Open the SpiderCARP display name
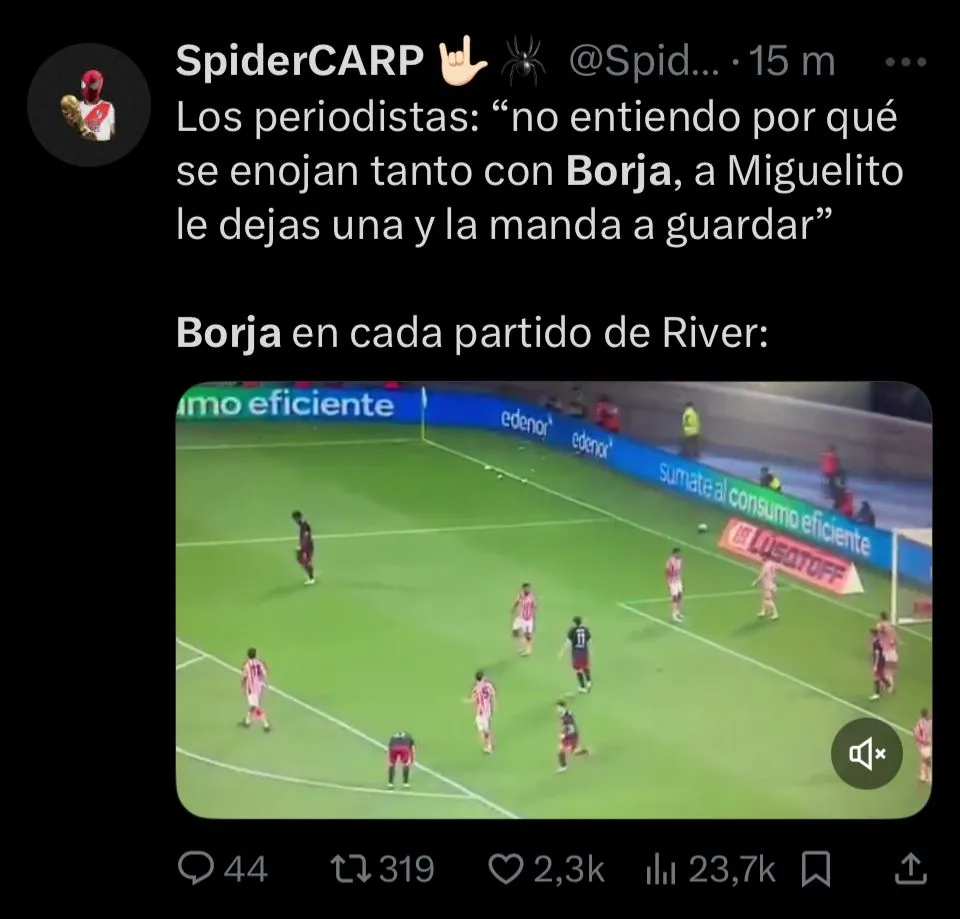960x919 pixels. [299, 63]
